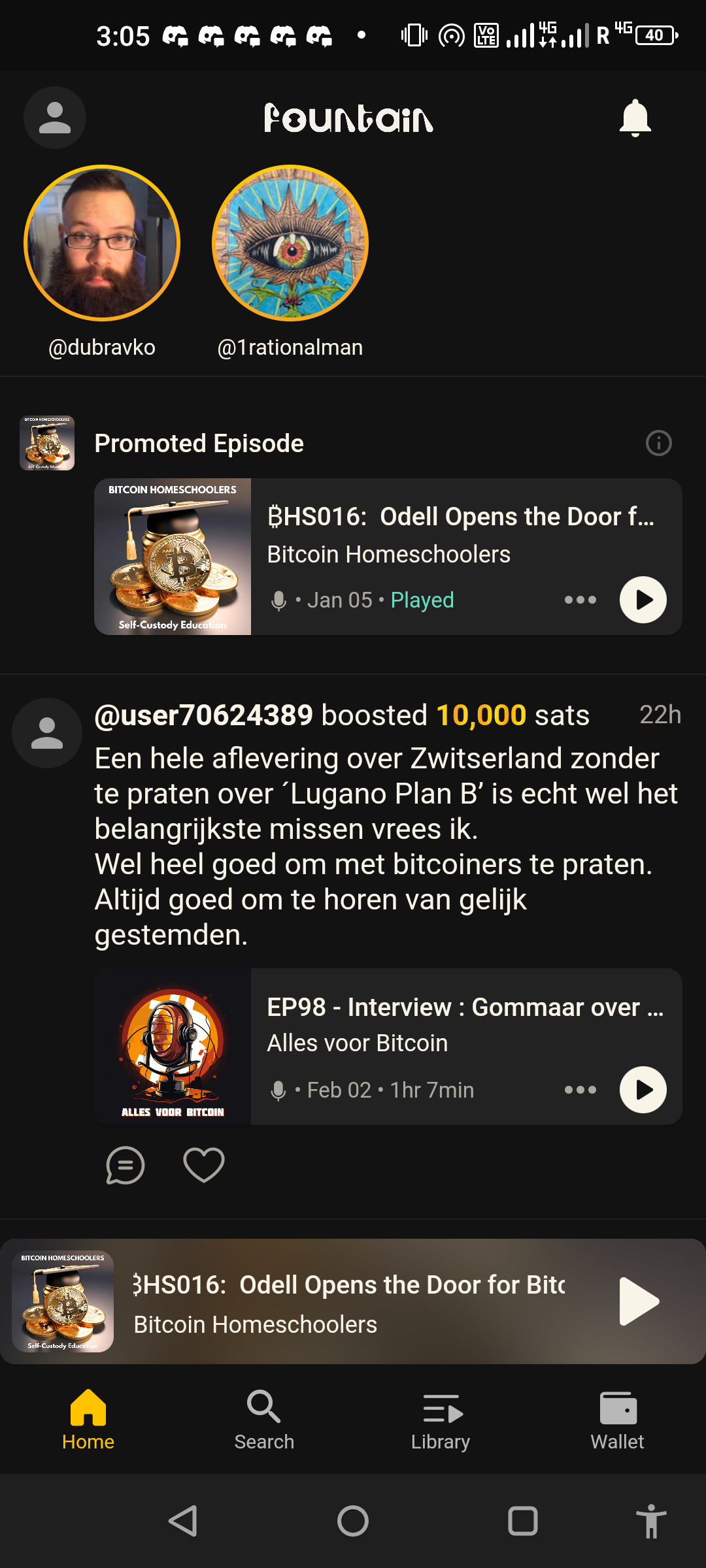Screen dimensions: 706x1568
Task: Open more options for the EP98 episode
Action: (x=580, y=1090)
